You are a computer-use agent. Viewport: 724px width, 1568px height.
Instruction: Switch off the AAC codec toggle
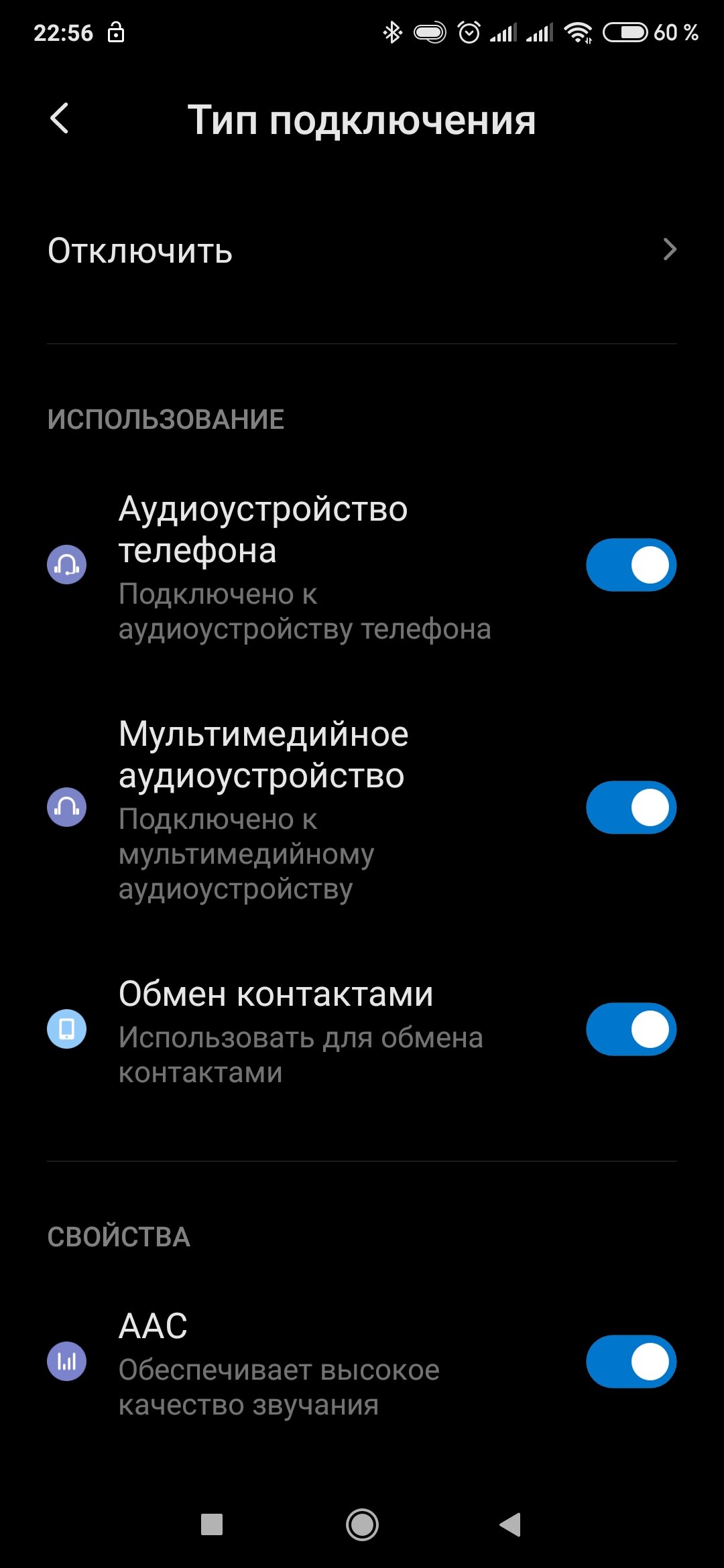click(631, 1362)
